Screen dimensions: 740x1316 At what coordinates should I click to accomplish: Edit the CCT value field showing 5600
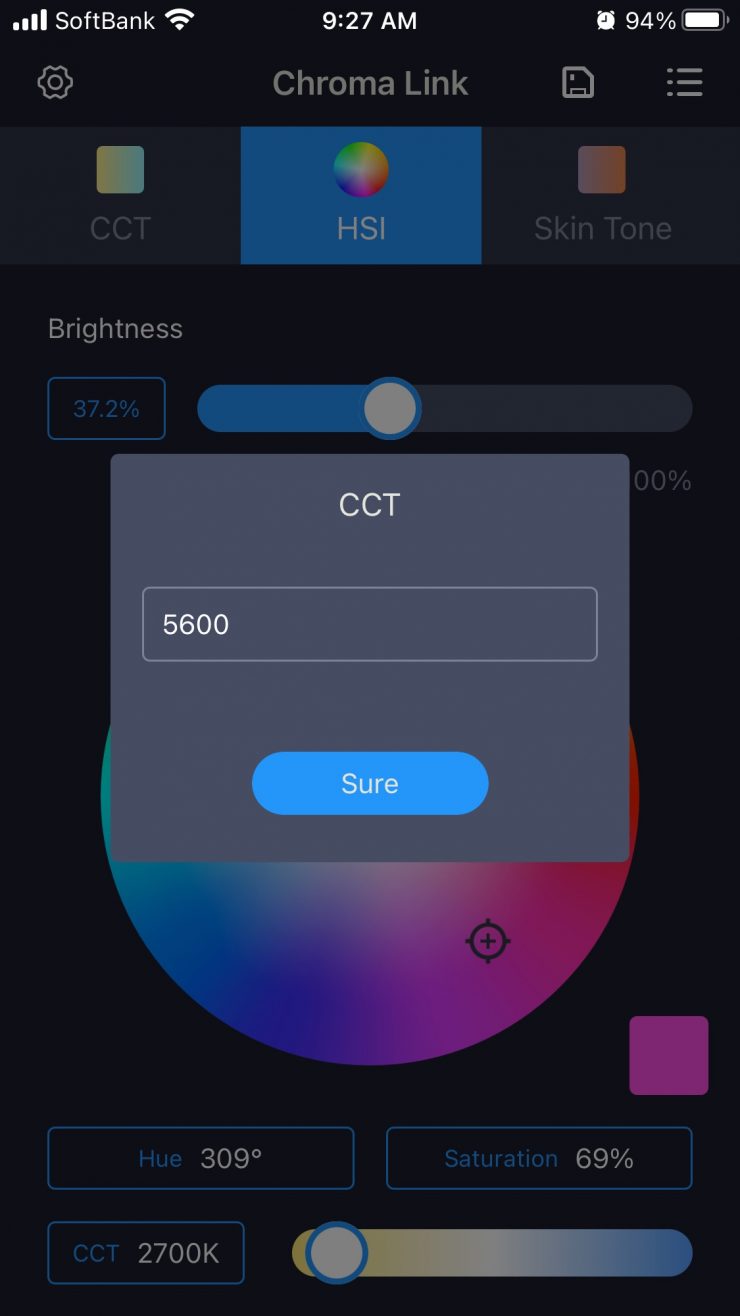pyautogui.click(x=370, y=624)
